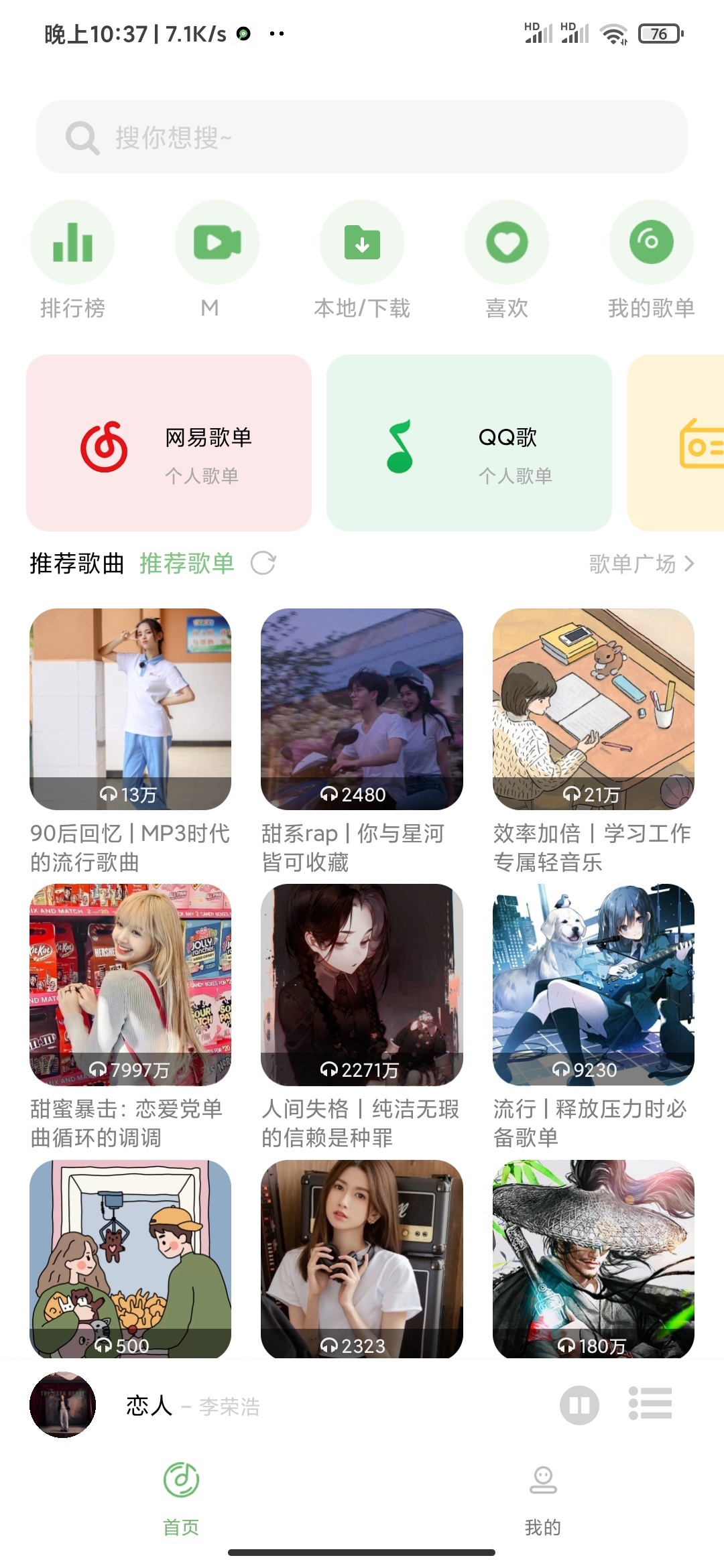Open the 网易歌单 personal playlist card

point(169,443)
